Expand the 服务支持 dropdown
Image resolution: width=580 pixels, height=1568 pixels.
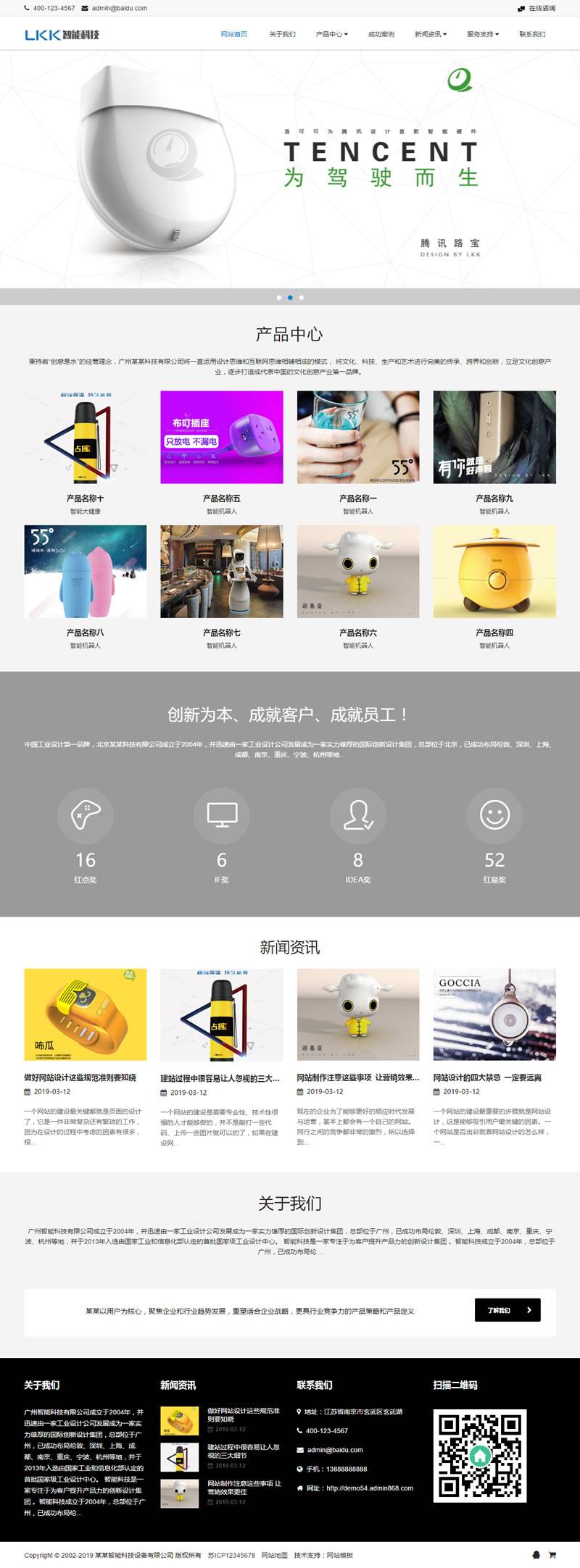[x=482, y=34]
